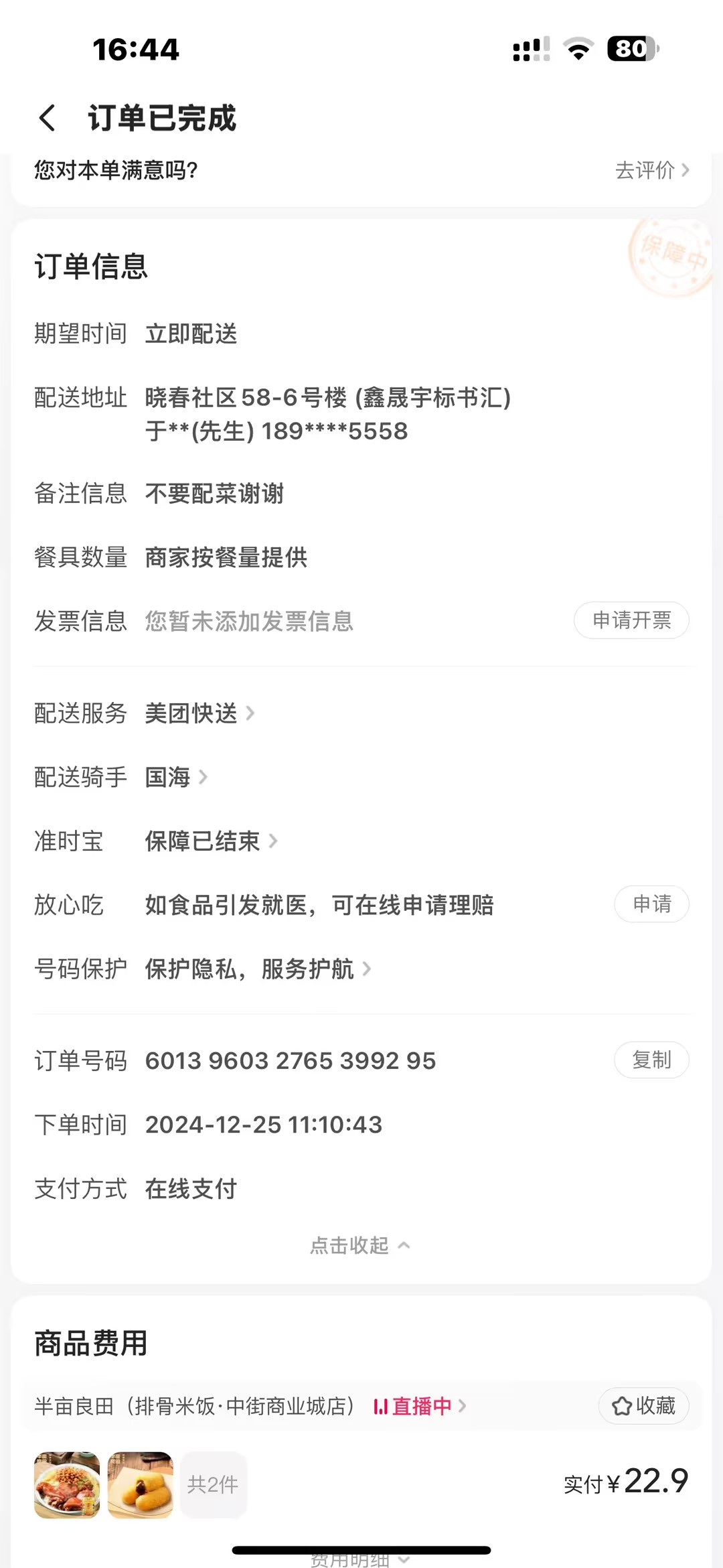723x1568 pixels.
Task: Favorite the store with 收藏
Action: (643, 1406)
